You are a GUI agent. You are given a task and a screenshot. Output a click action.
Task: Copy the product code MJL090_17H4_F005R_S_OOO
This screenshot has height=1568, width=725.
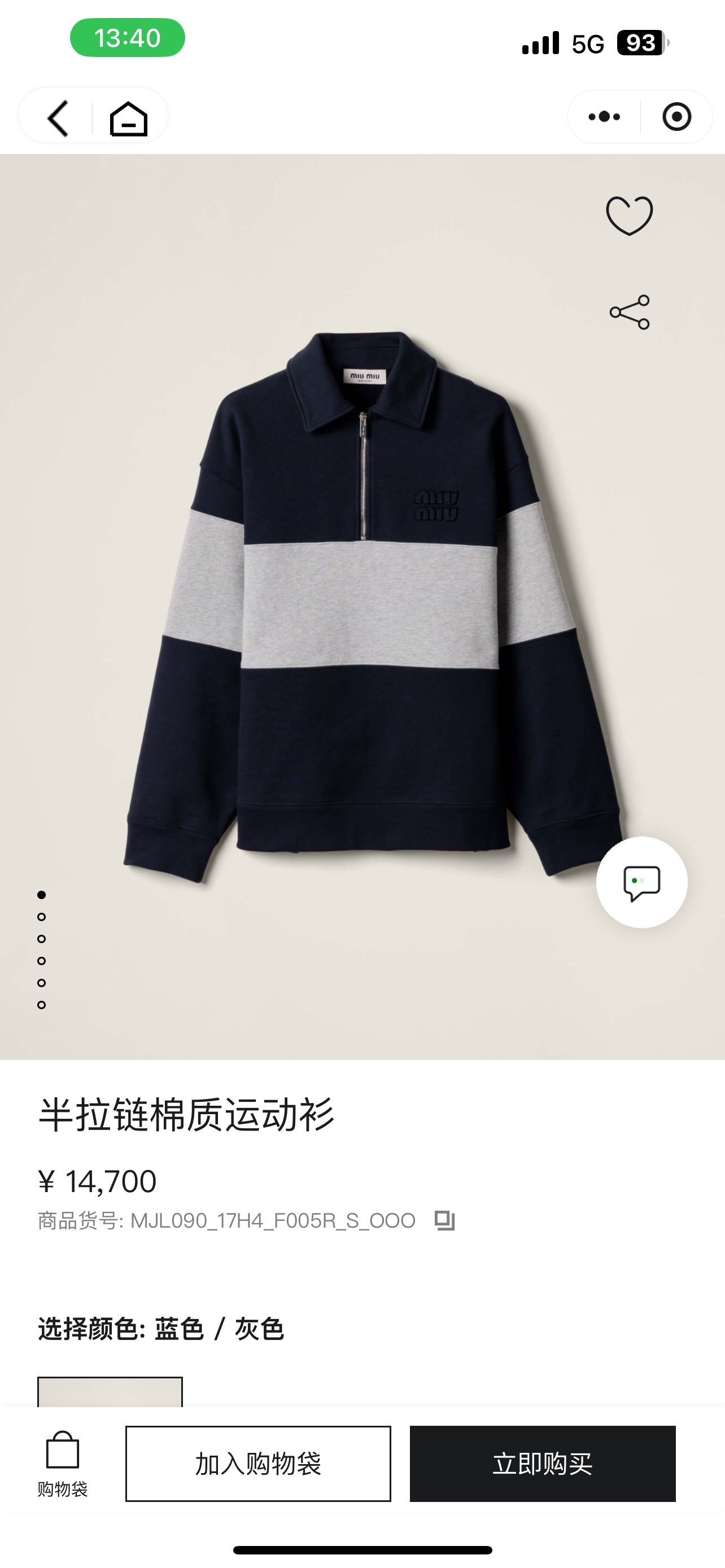pos(444,1220)
